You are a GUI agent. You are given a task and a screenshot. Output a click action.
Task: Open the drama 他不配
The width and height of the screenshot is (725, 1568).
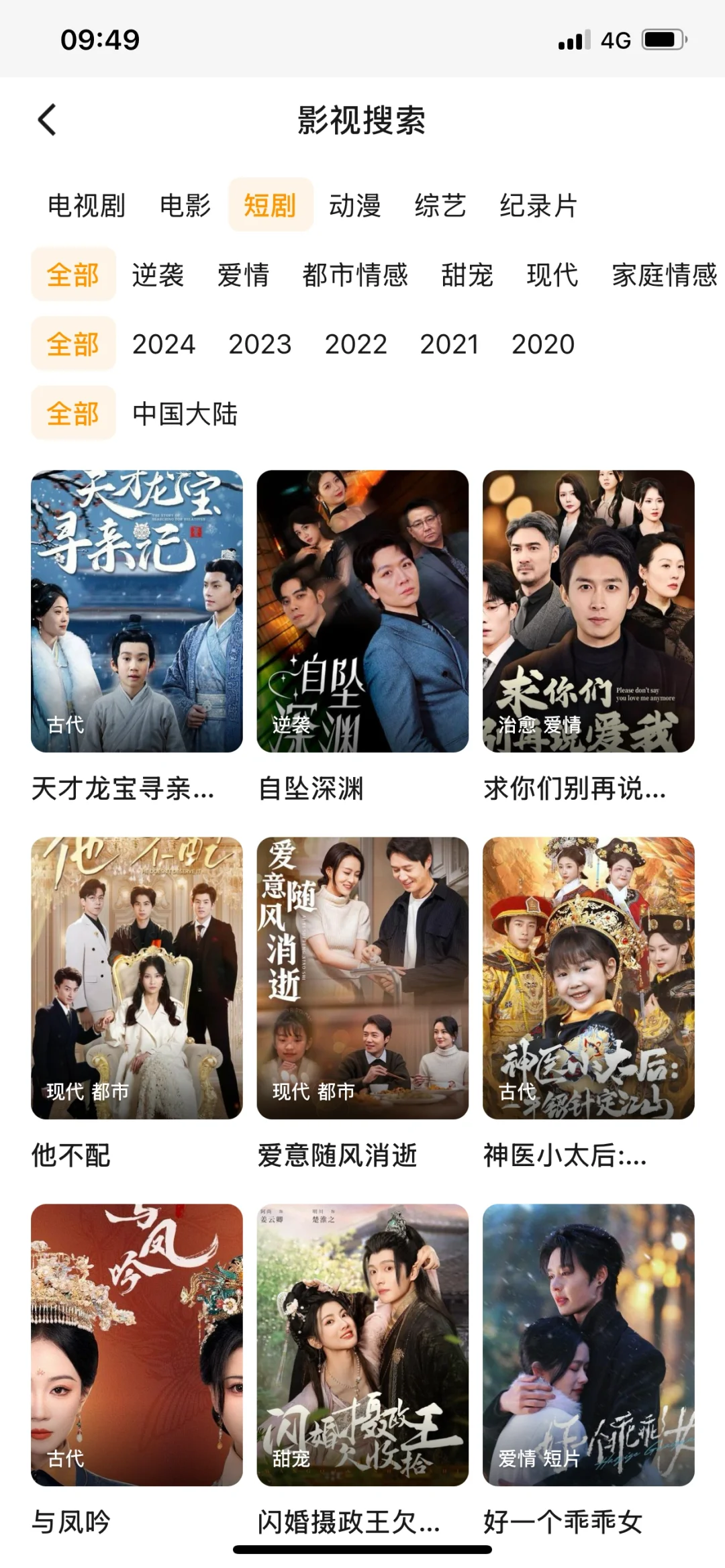click(137, 978)
